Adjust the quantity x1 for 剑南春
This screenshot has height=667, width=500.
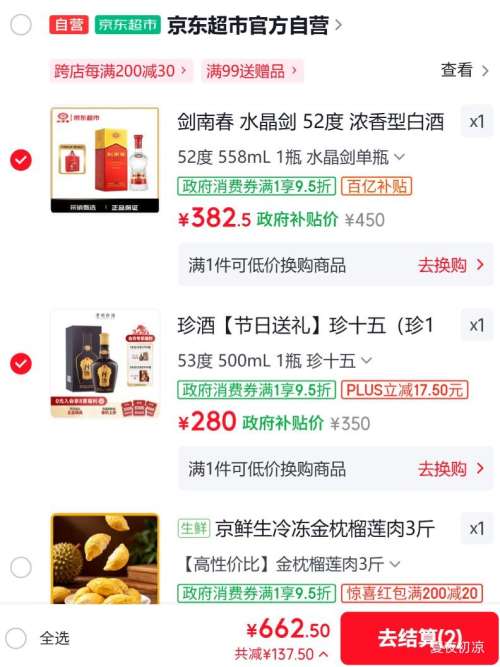[477, 122]
